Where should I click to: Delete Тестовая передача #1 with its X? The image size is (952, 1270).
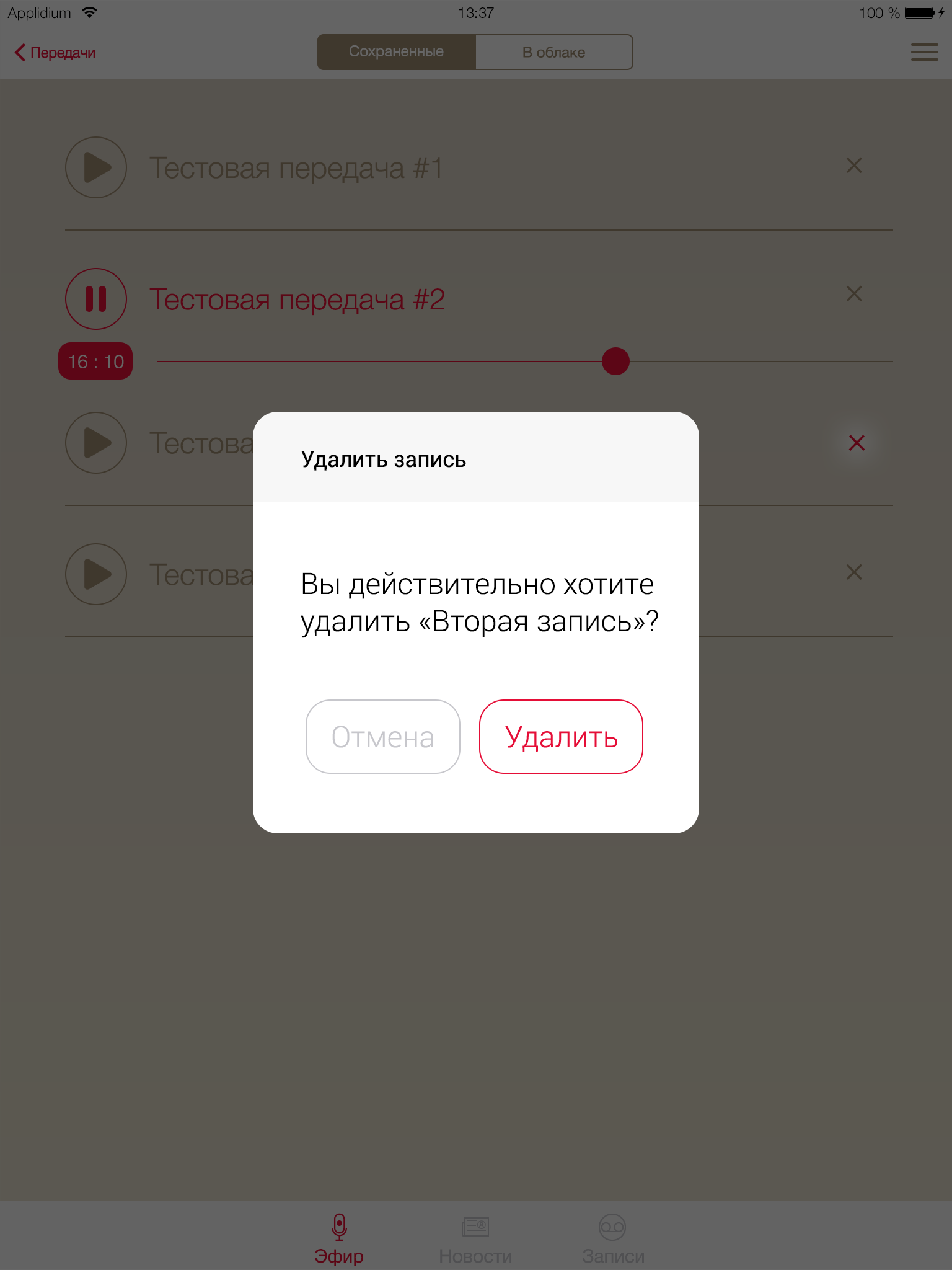tap(854, 166)
